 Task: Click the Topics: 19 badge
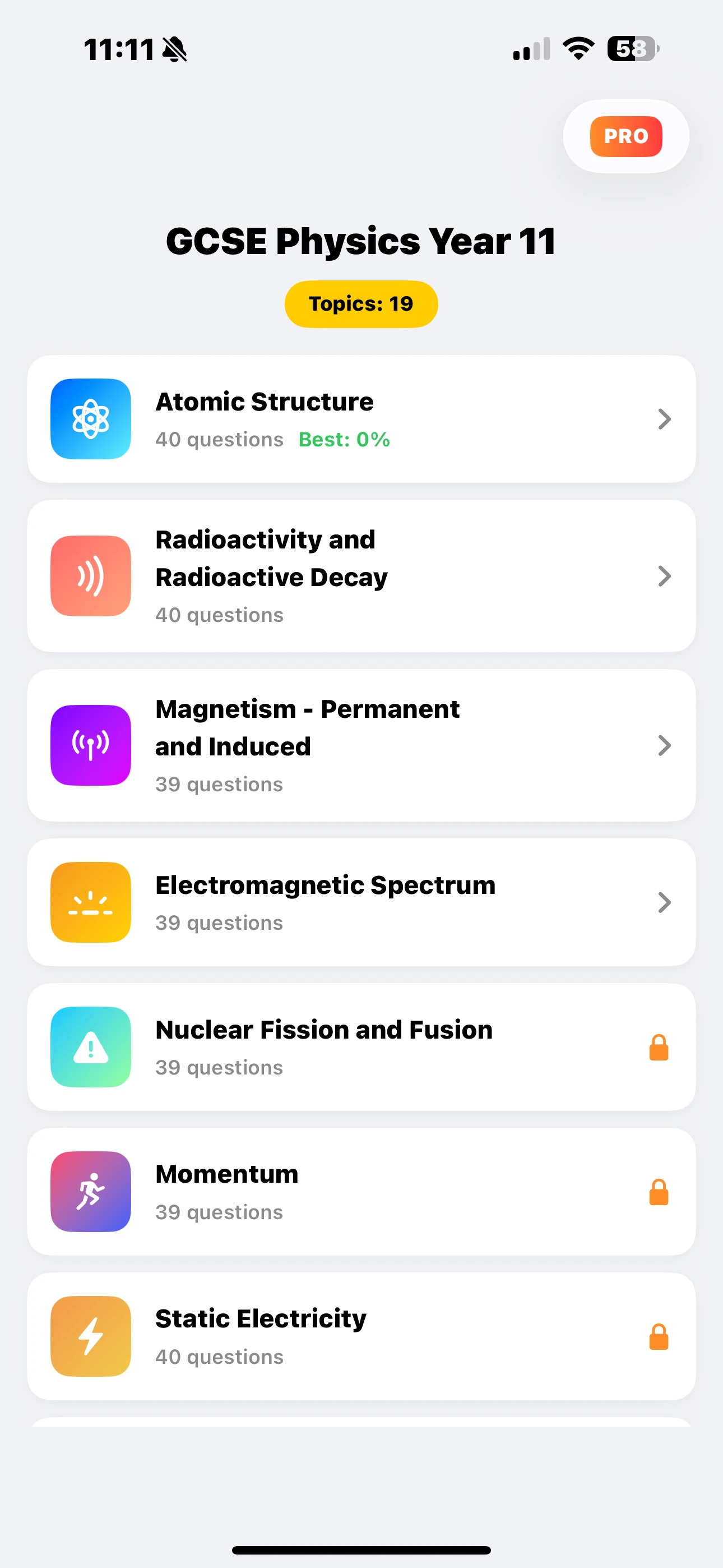click(361, 304)
